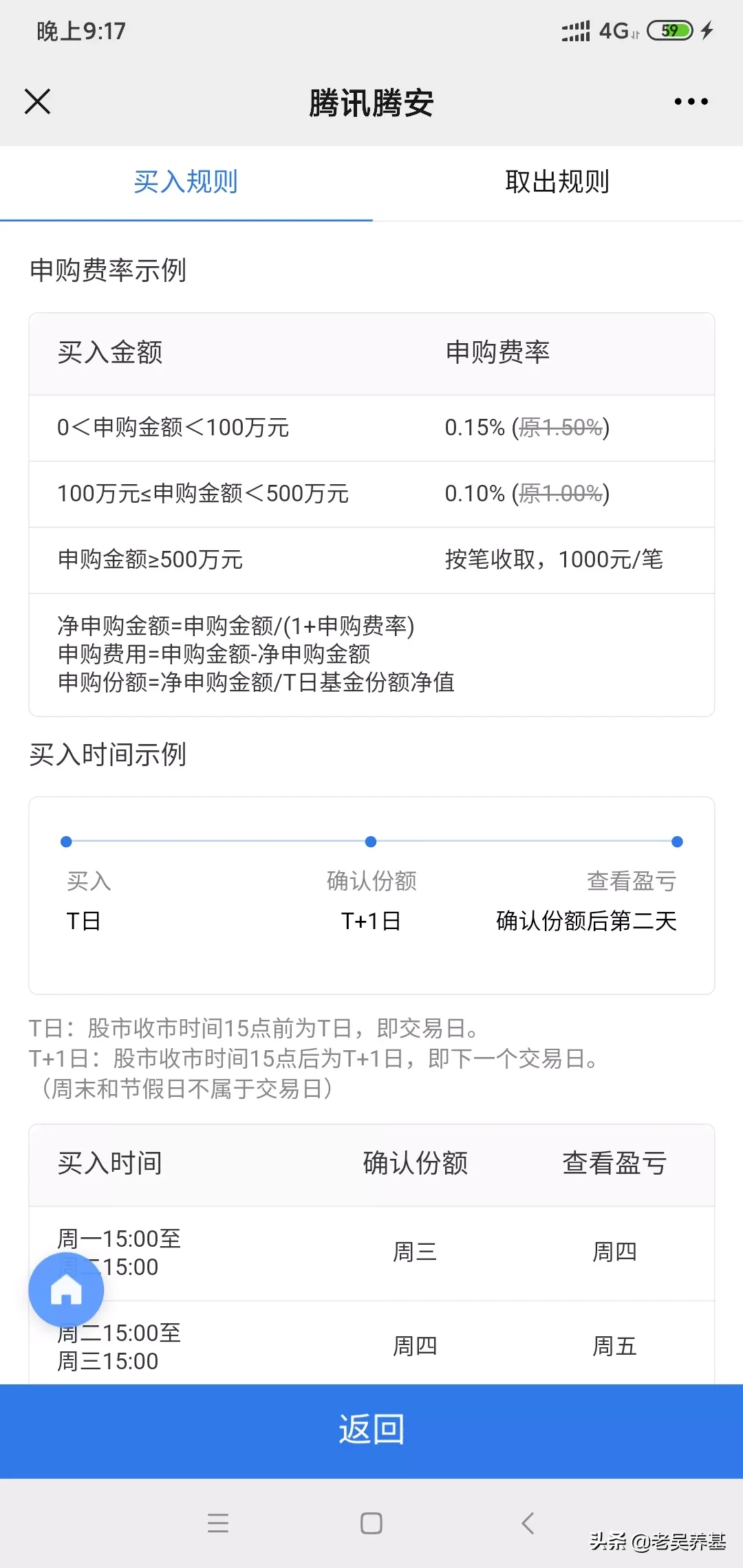
Task: Tap the floating home button
Action: coord(66,1289)
